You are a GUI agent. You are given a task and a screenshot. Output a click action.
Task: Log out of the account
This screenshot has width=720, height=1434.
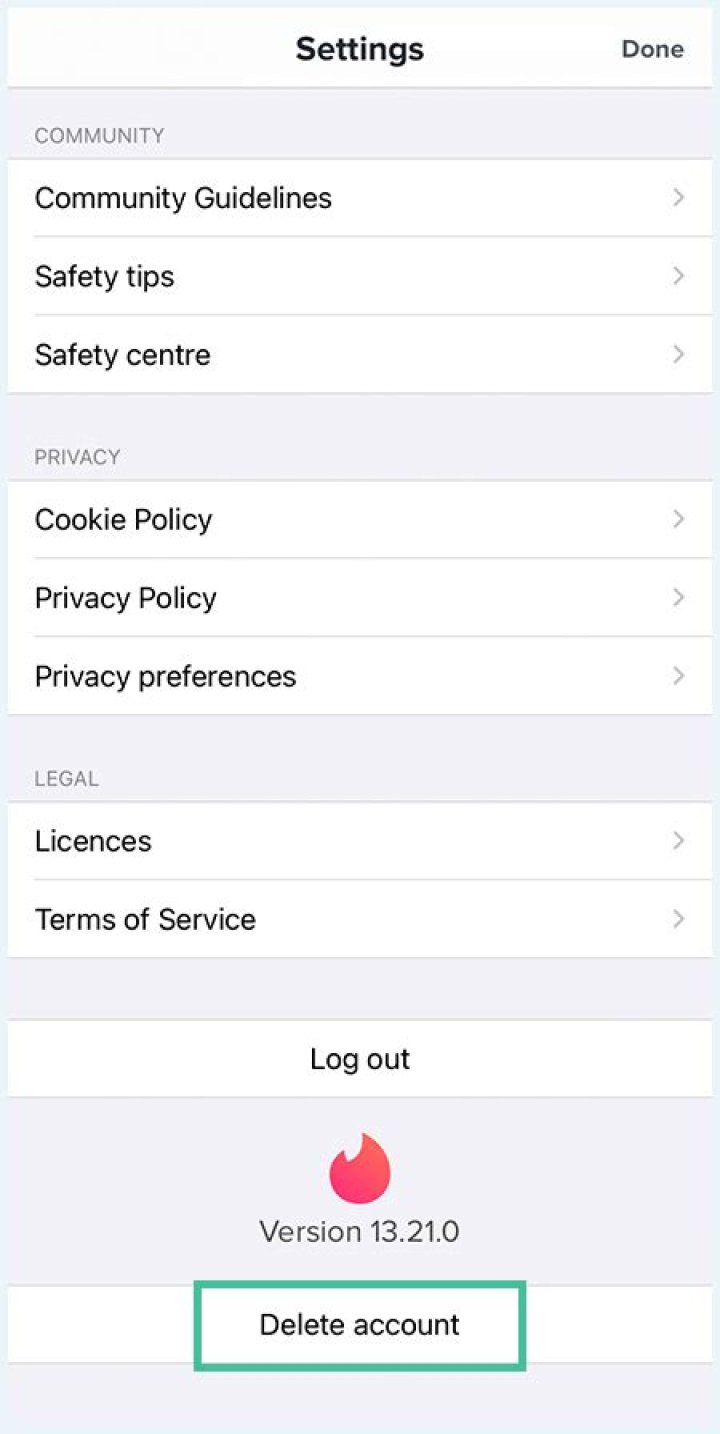pyautogui.click(x=360, y=1059)
